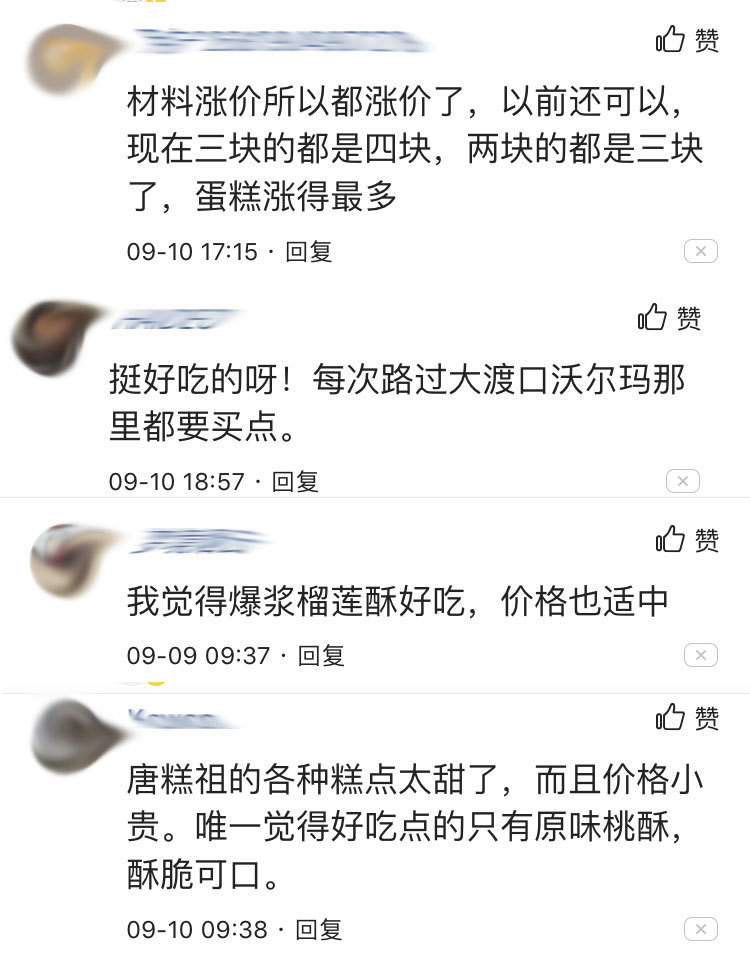Tap 回复 under the price-increase comment
The height and width of the screenshot is (966, 750).
pos(310,252)
